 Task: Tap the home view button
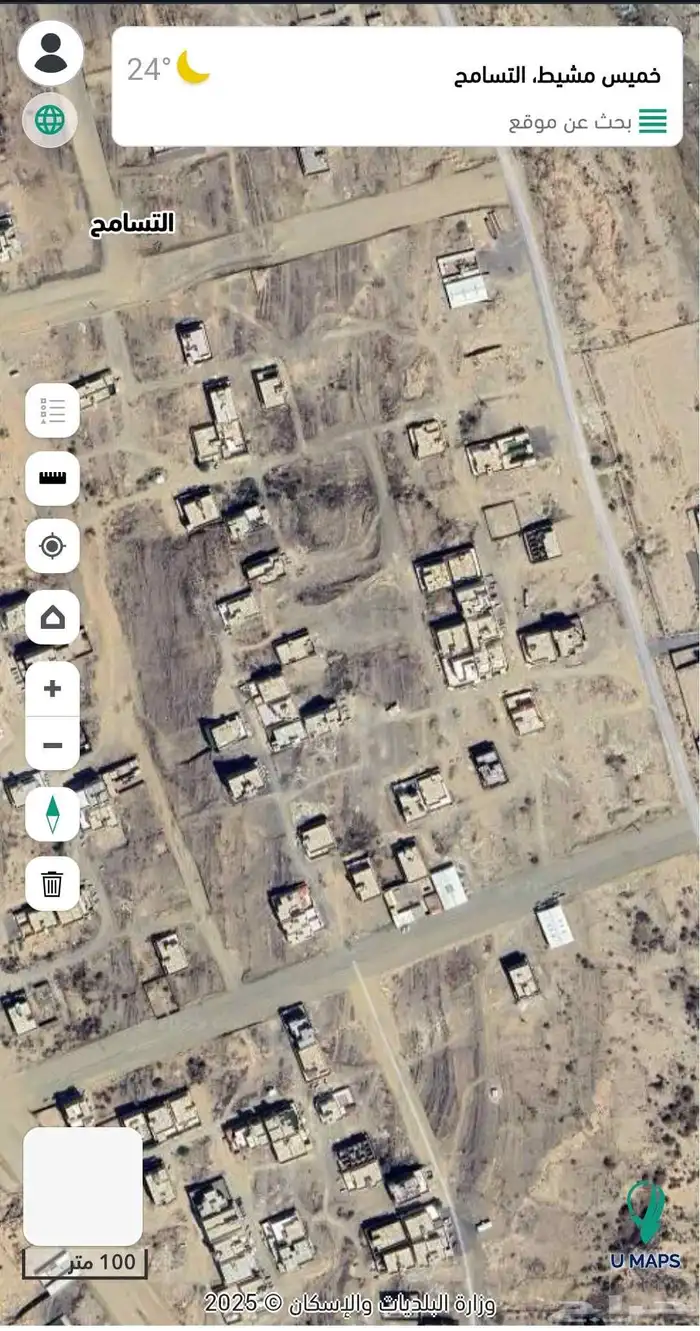[52, 616]
